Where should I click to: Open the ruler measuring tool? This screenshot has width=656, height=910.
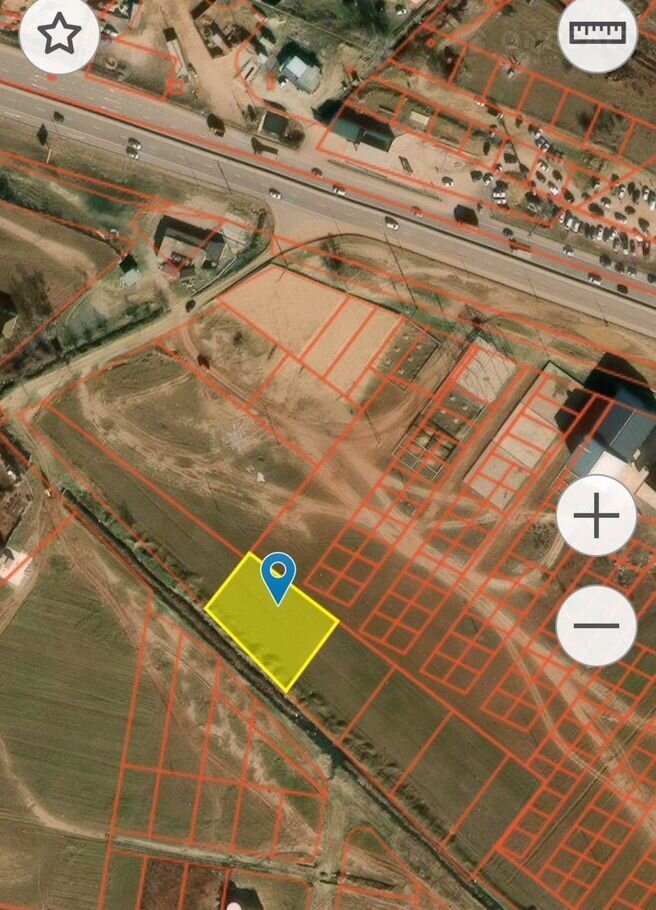pyautogui.click(x=597, y=33)
